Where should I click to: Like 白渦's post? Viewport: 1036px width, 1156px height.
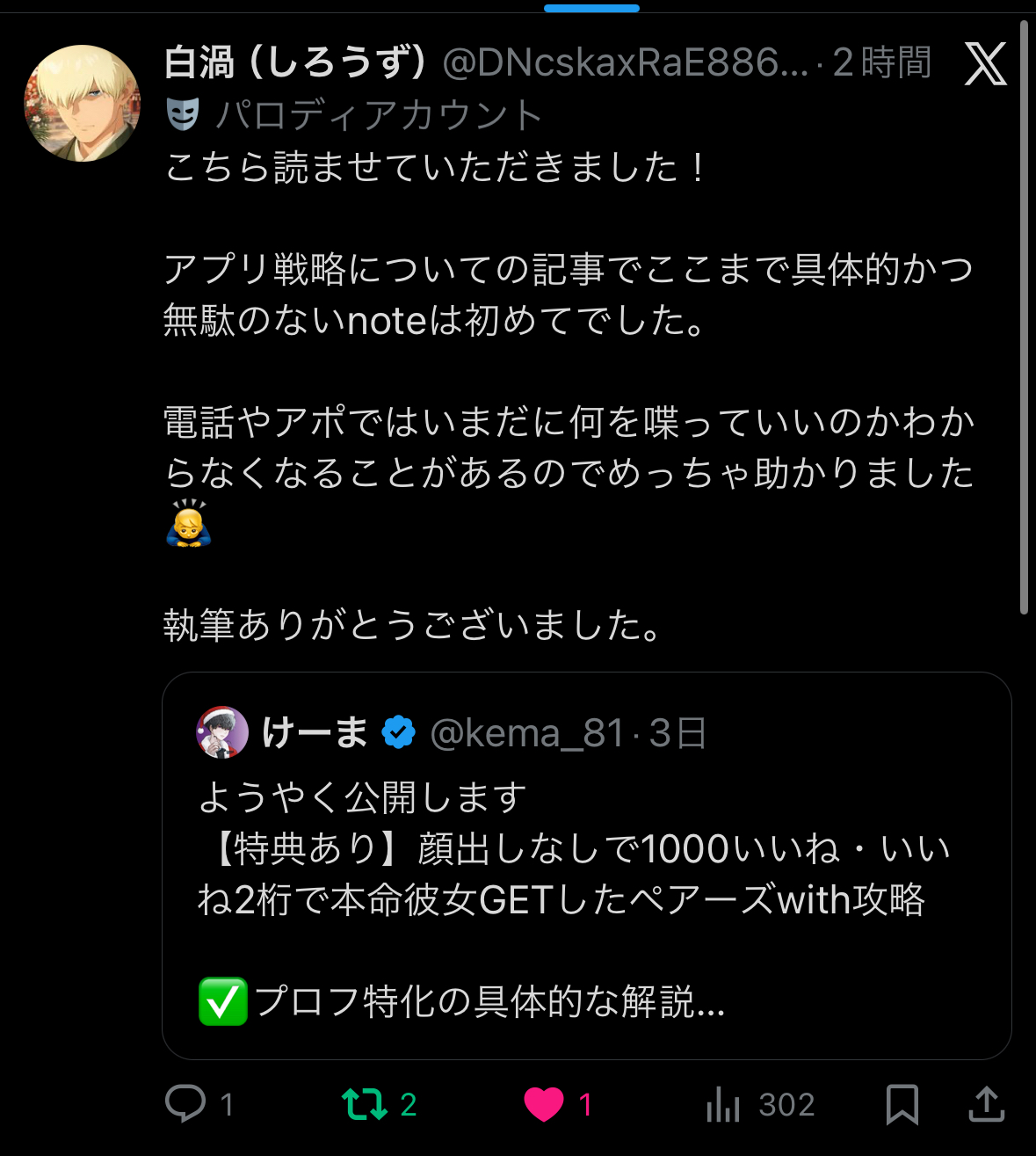click(544, 1104)
